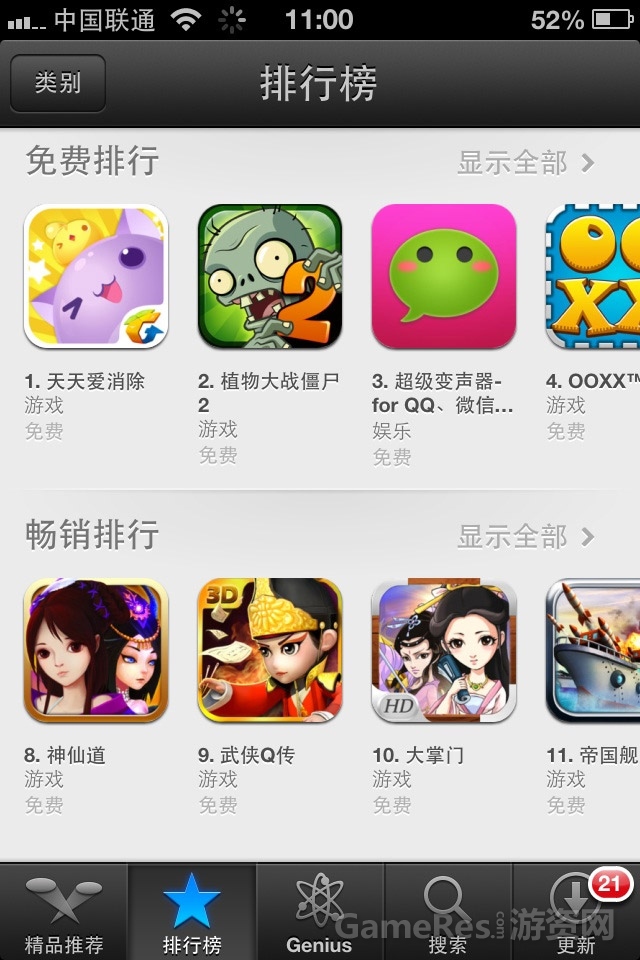Image resolution: width=640 pixels, height=960 pixels.
Task: Open 植物大战僵尸 2 app
Action: [270, 276]
